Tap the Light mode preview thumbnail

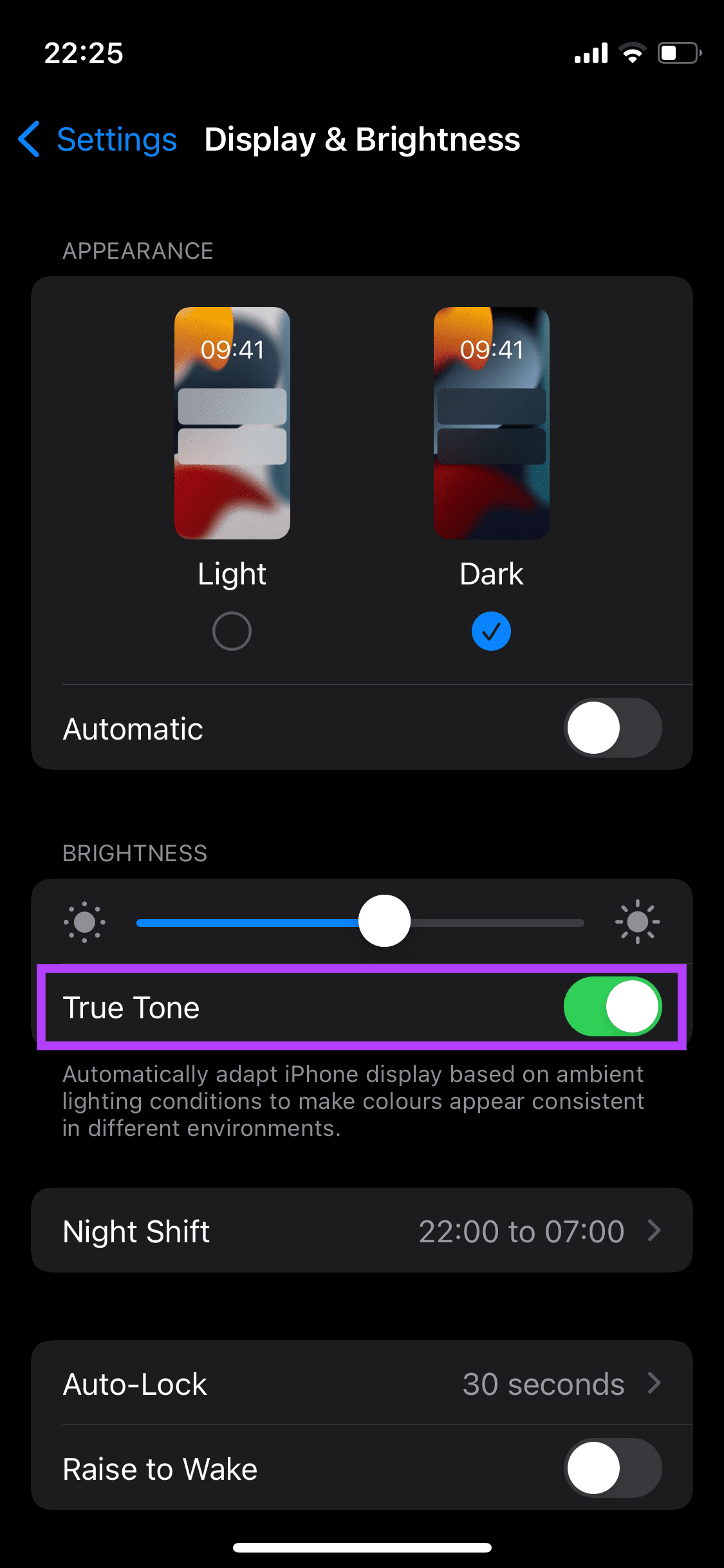pyautogui.click(x=232, y=425)
